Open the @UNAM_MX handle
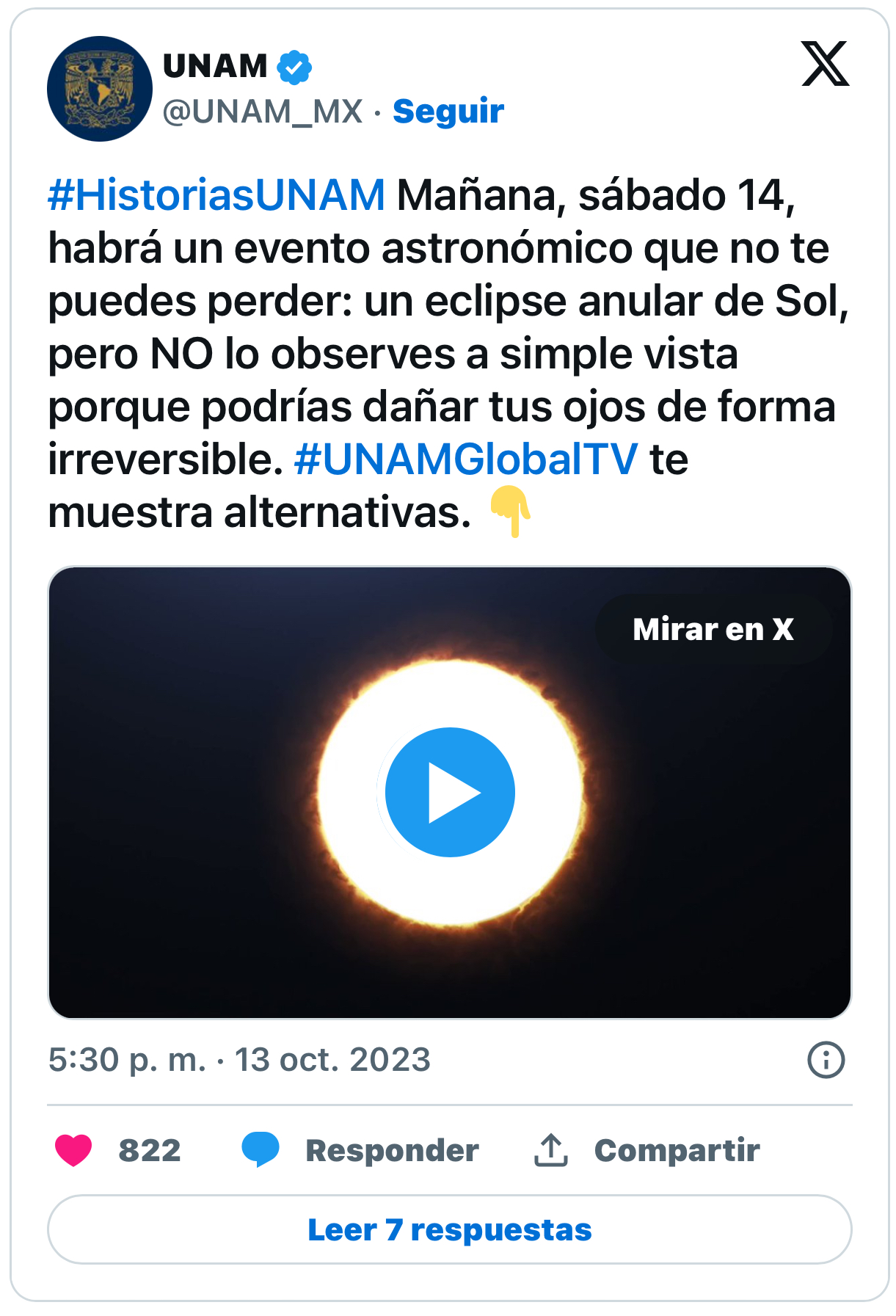896x1316 pixels. tap(263, 112)
